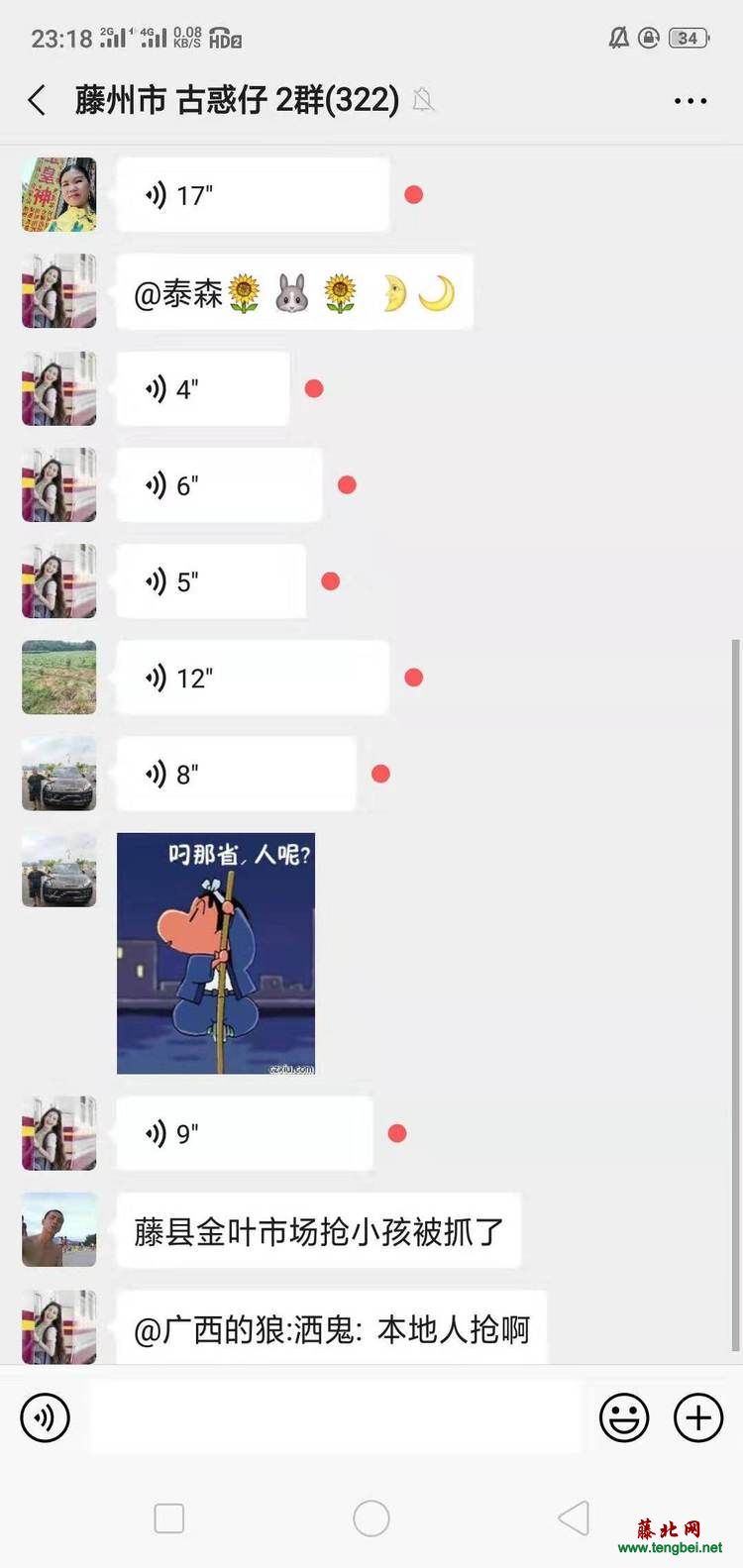Open avatar of the 12-second voice sender

pos(59,679)
